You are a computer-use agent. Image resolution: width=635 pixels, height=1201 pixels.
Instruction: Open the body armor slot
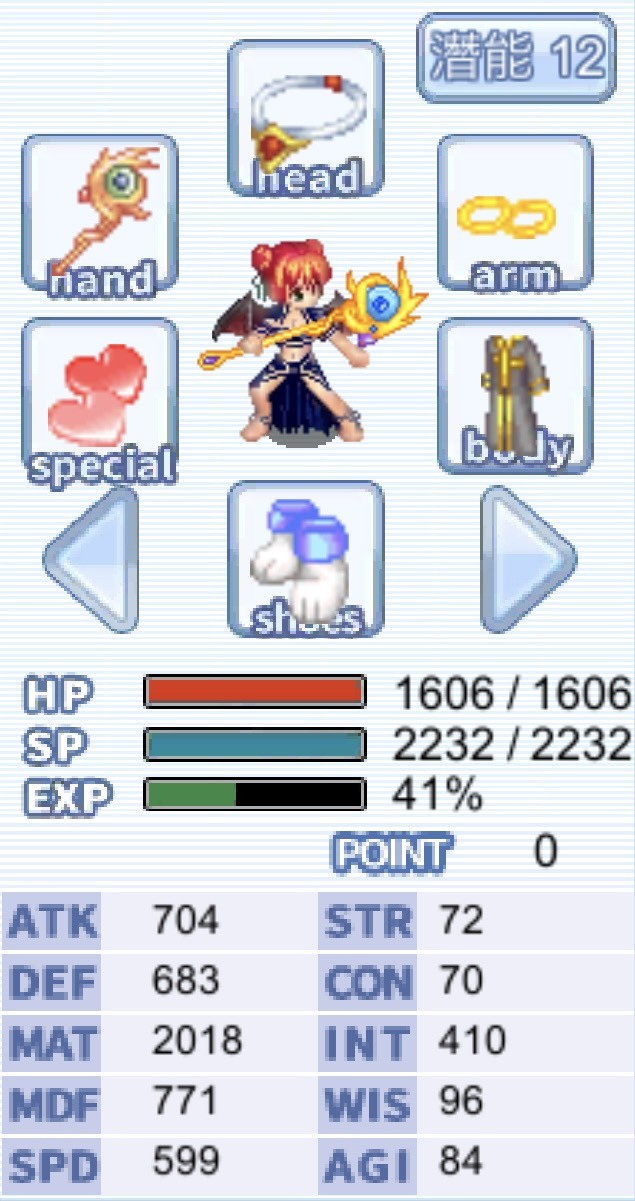[515, 396]
